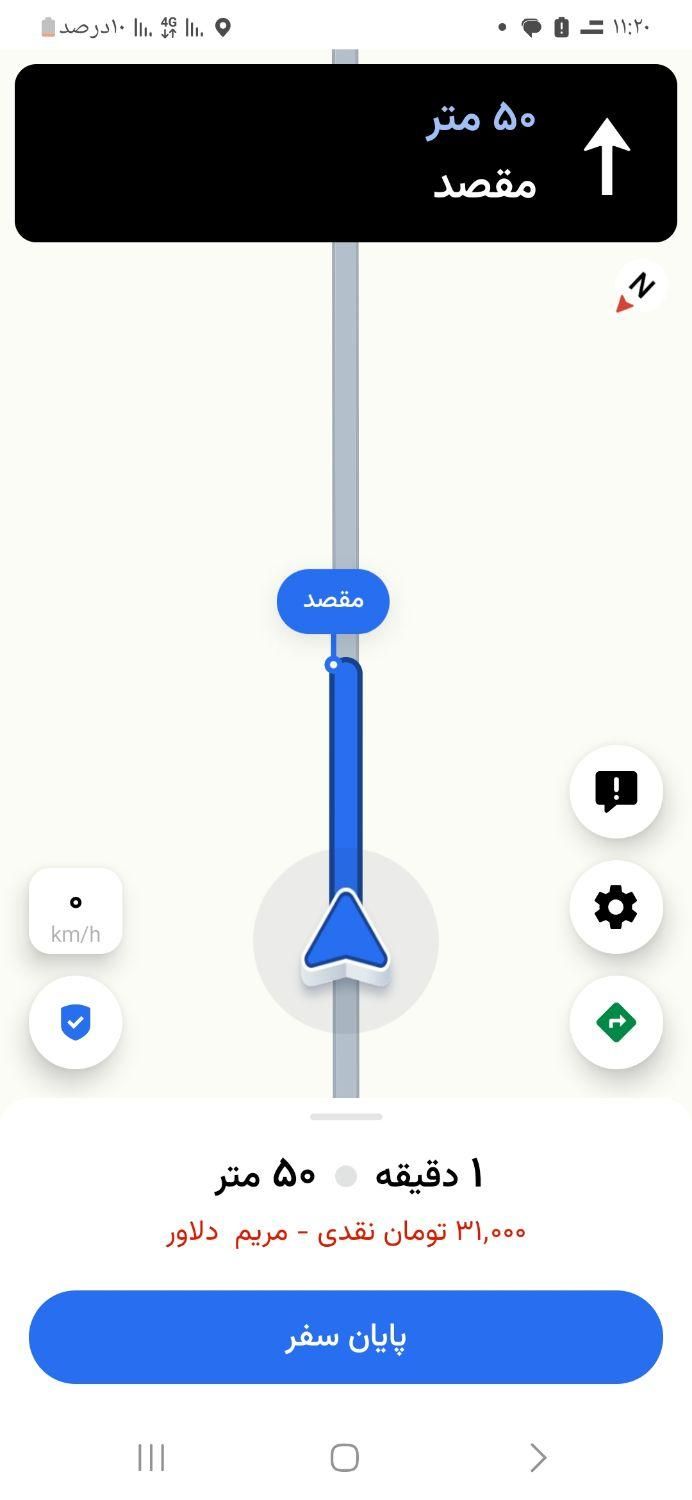The height and width of the screenshot is (1500, 692).
Task: Go back using system back button
Action: [538, 1457]
